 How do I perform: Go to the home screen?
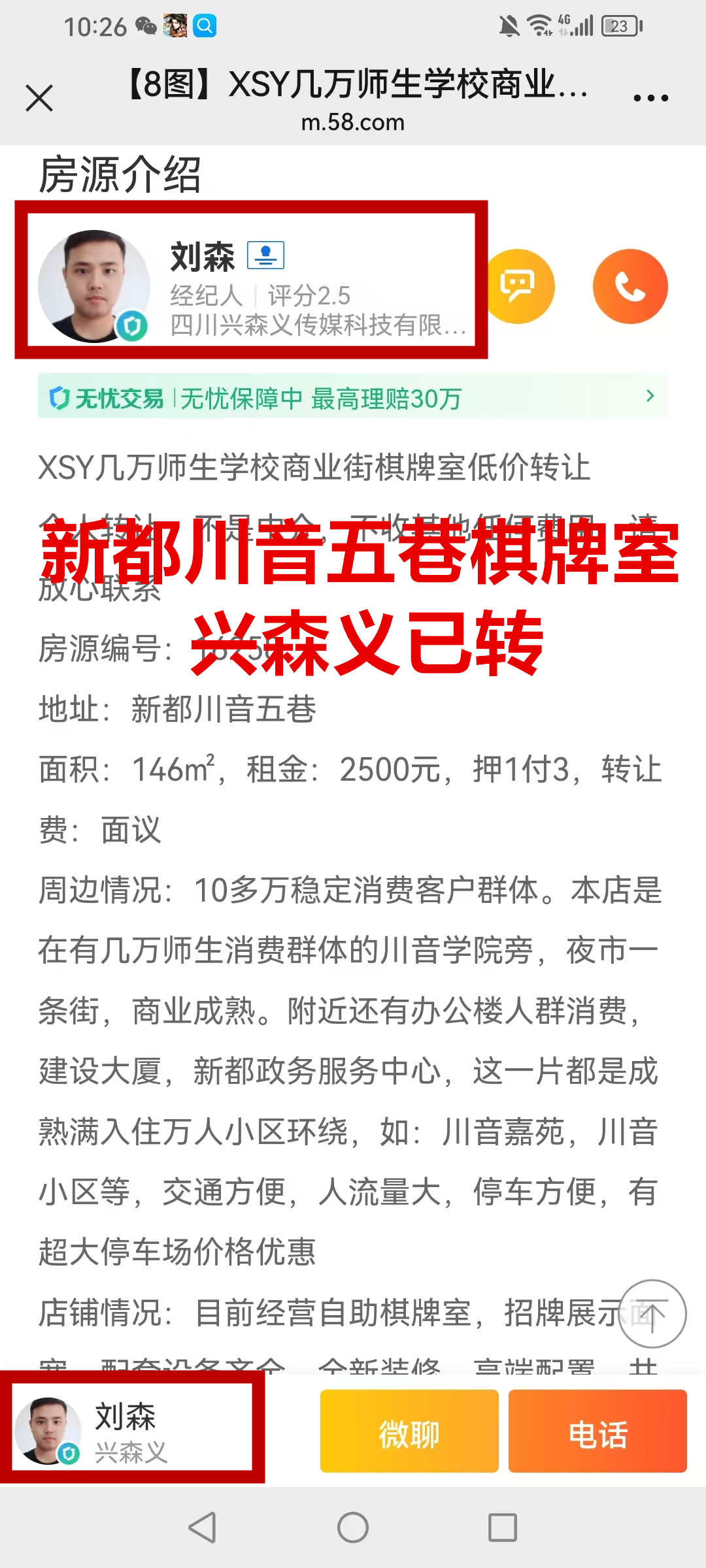click(x=353, y=1527)
